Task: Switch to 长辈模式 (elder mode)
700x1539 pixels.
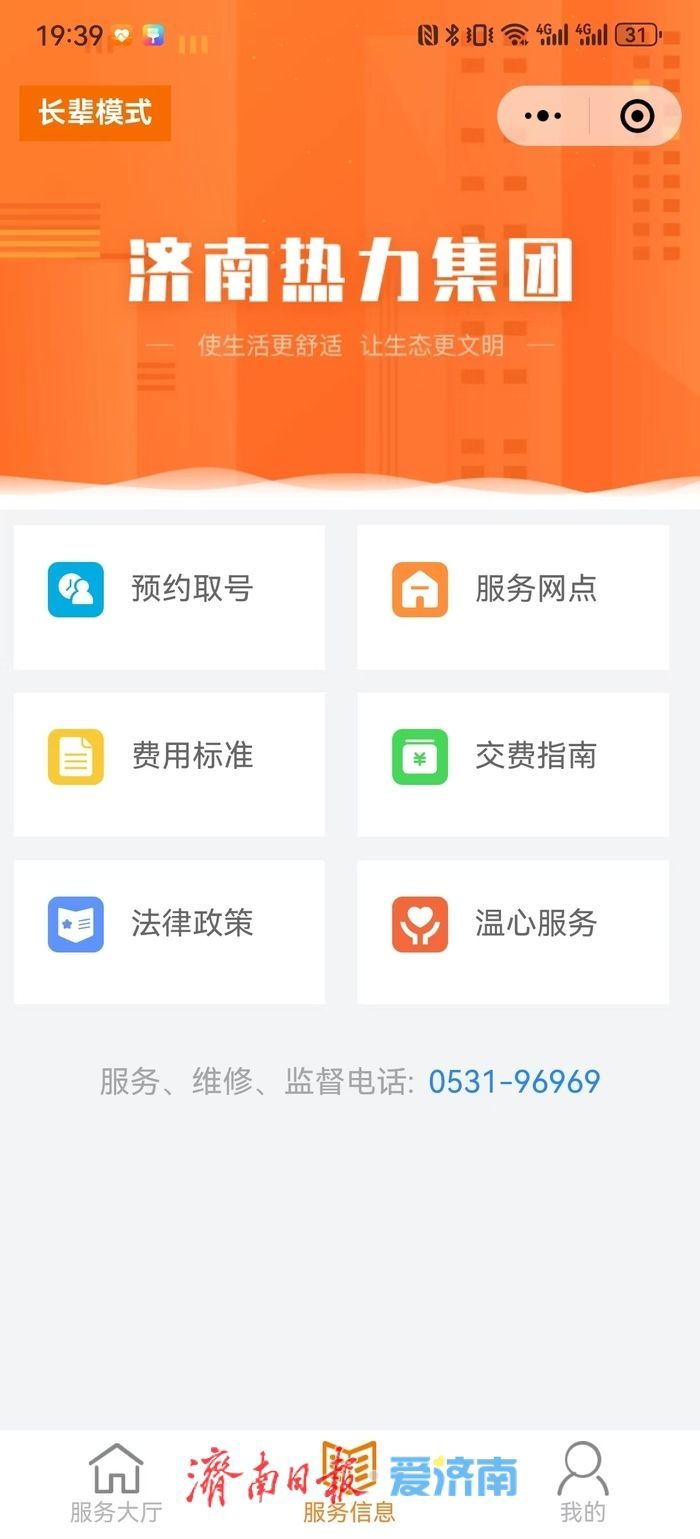Action: click(95, 113)
